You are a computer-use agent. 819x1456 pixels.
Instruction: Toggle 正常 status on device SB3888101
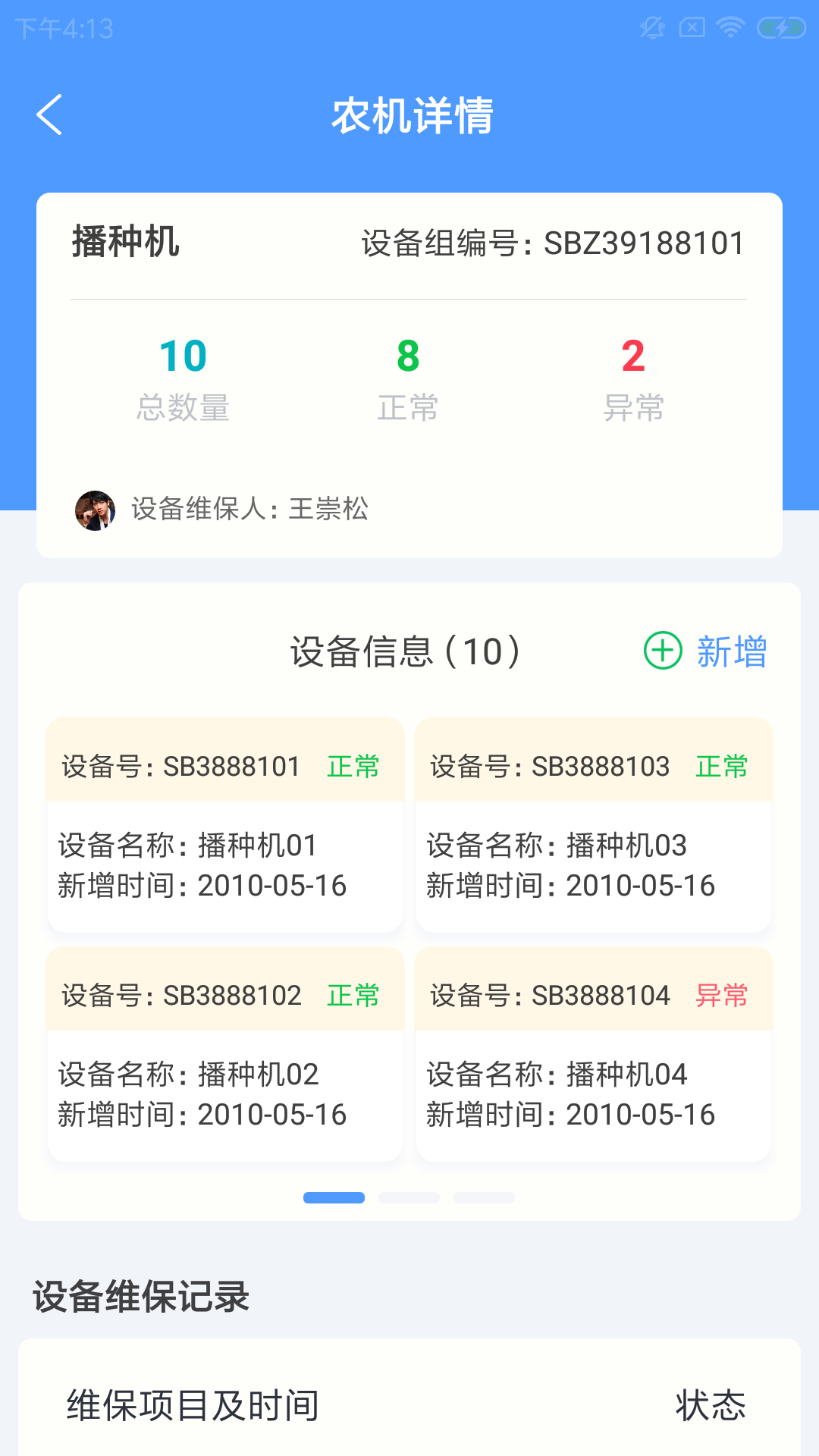point(353,766)
